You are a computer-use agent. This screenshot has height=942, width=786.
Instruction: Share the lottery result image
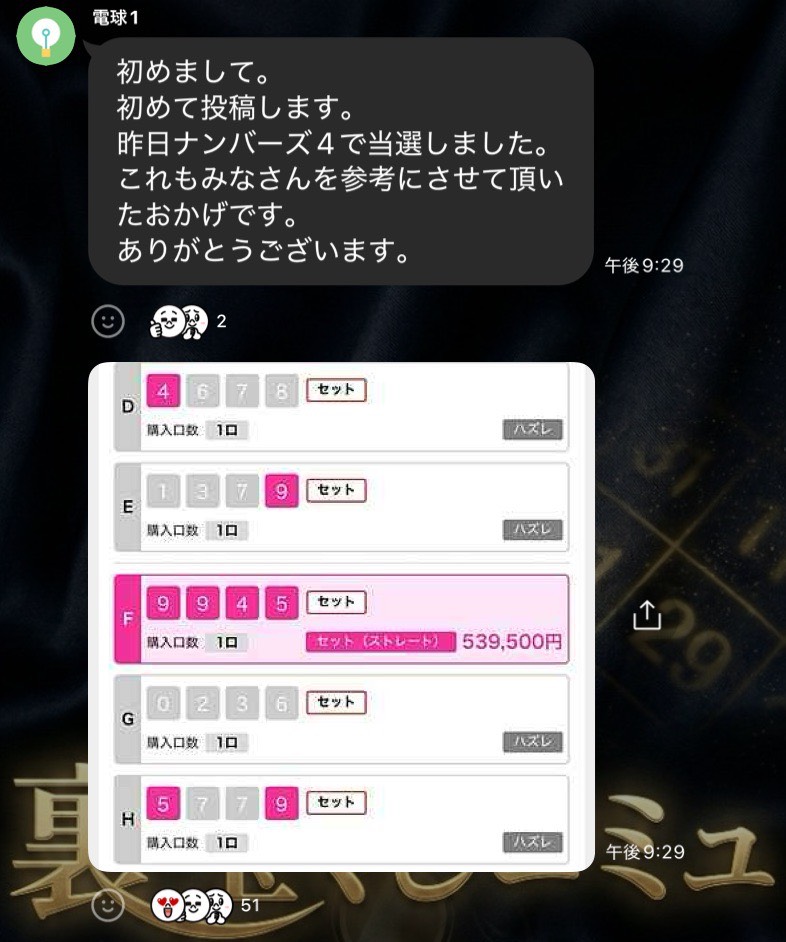(x=647, y=616)
